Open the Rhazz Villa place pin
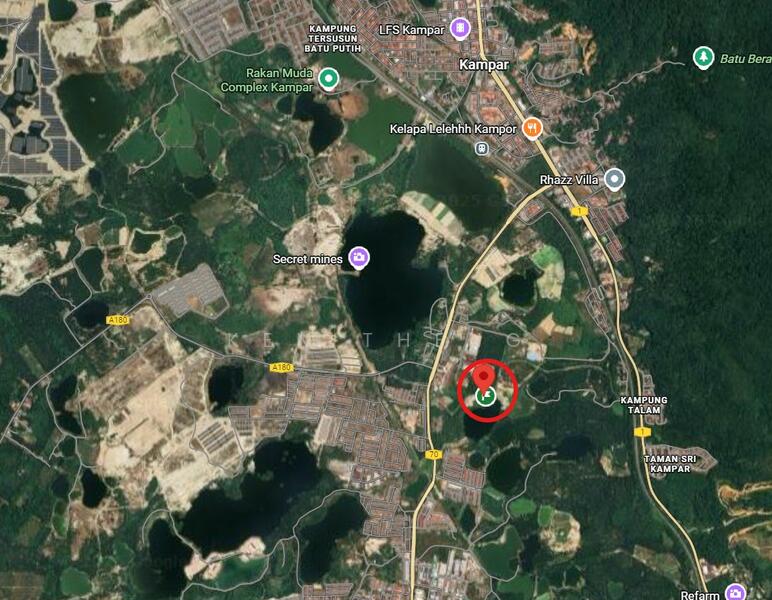Screen dimensions: 772x600 (614, 180)
